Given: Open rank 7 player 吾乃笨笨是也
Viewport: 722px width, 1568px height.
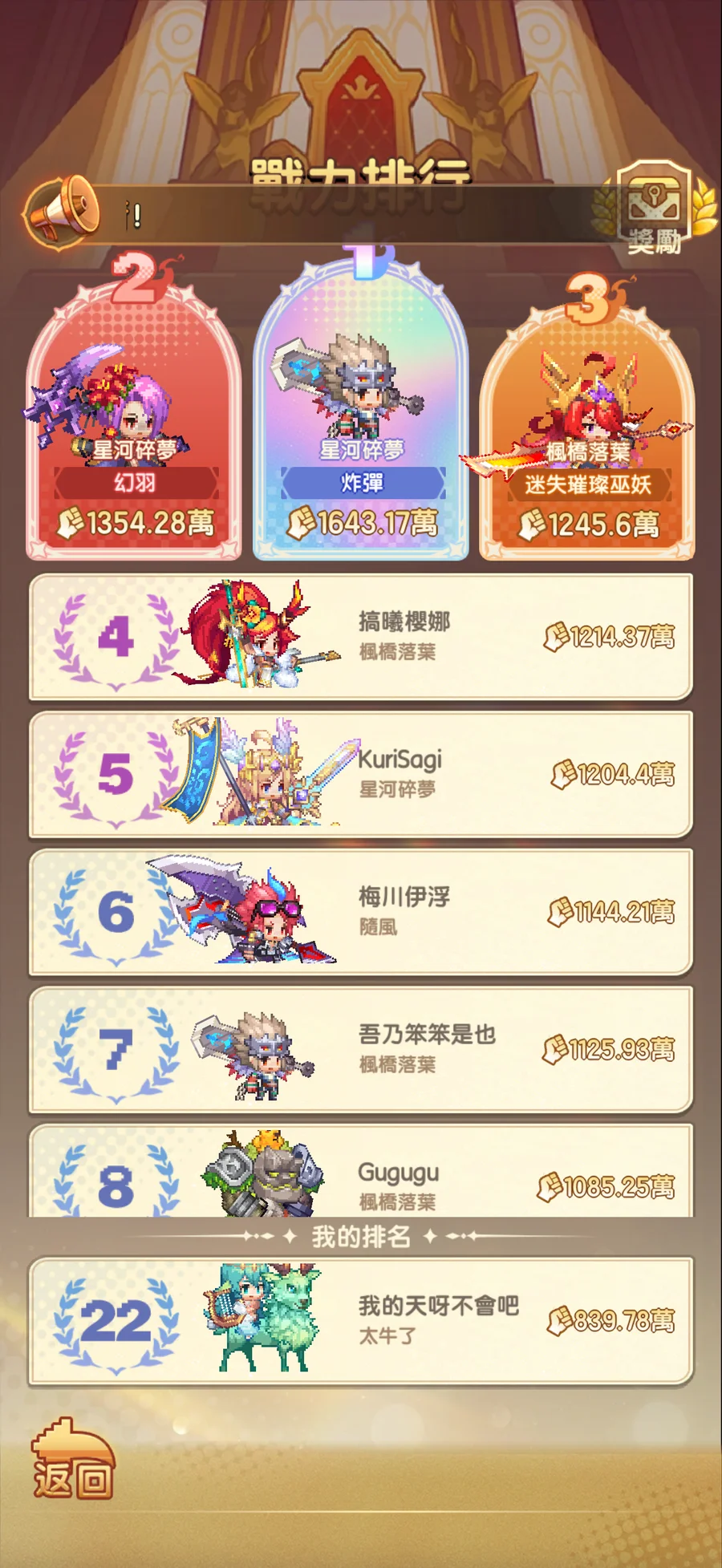Looking at the screenshot, I should point(361,1049).
